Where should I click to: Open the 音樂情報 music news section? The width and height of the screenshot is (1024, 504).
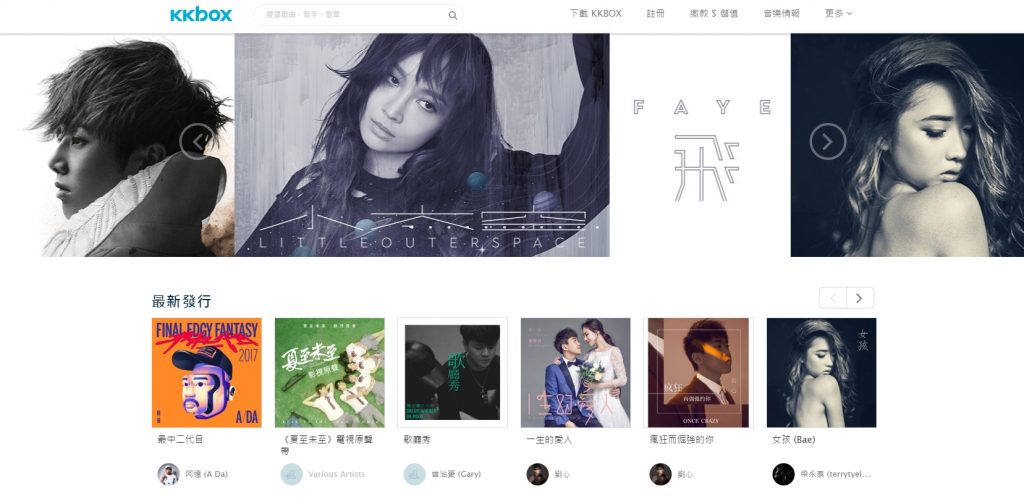click(x=781, y=14)
